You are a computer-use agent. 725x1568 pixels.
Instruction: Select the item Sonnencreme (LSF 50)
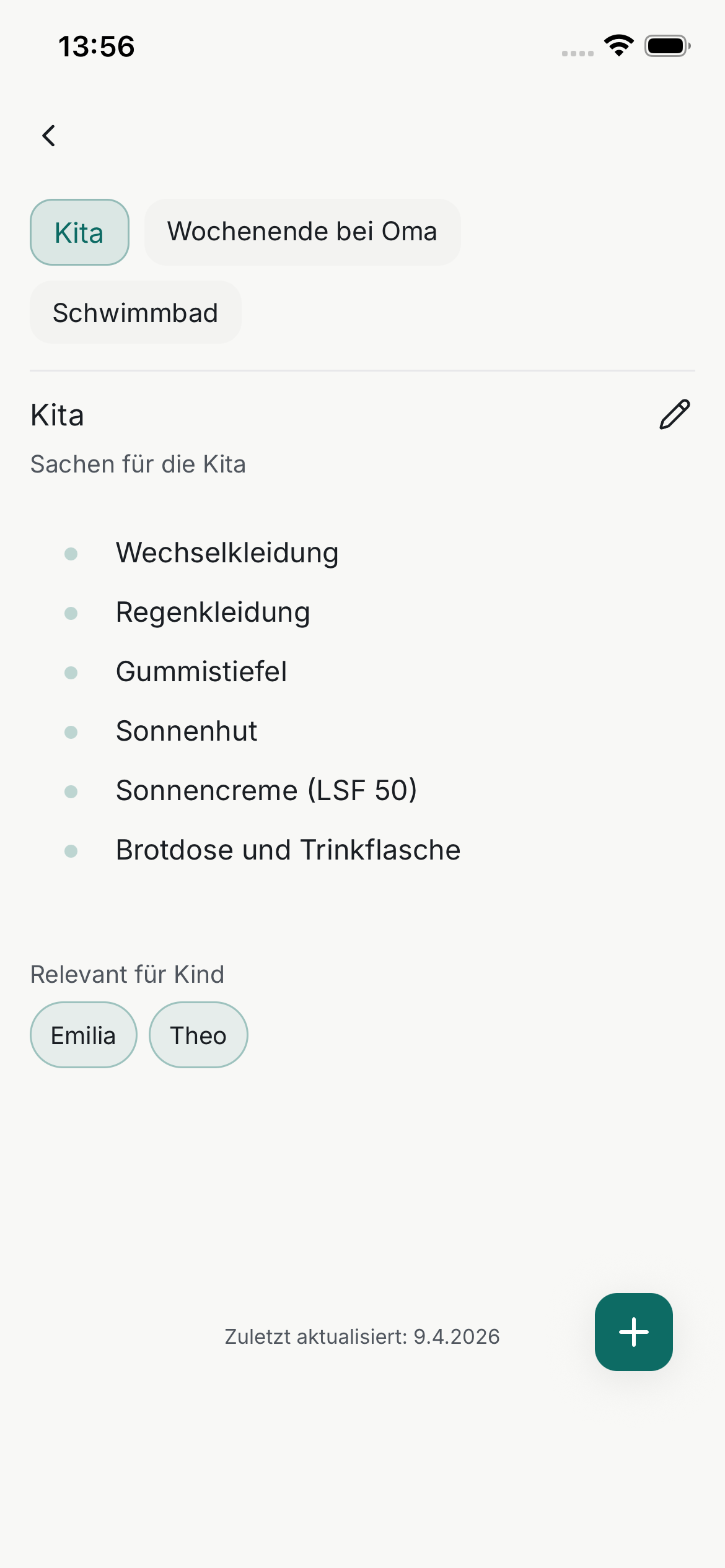pyautogui.click(x=266, y=791)
